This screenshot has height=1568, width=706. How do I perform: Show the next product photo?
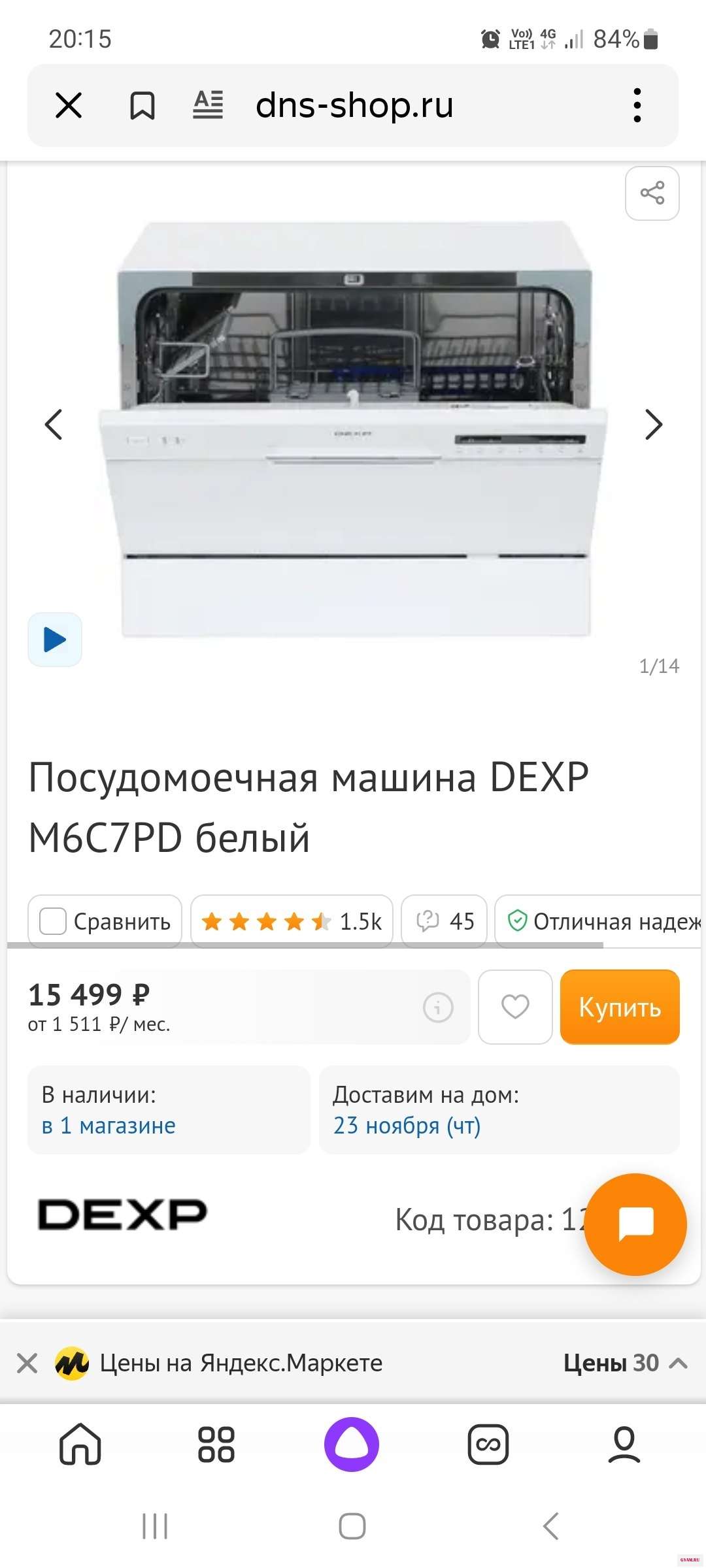coord(653,425)
